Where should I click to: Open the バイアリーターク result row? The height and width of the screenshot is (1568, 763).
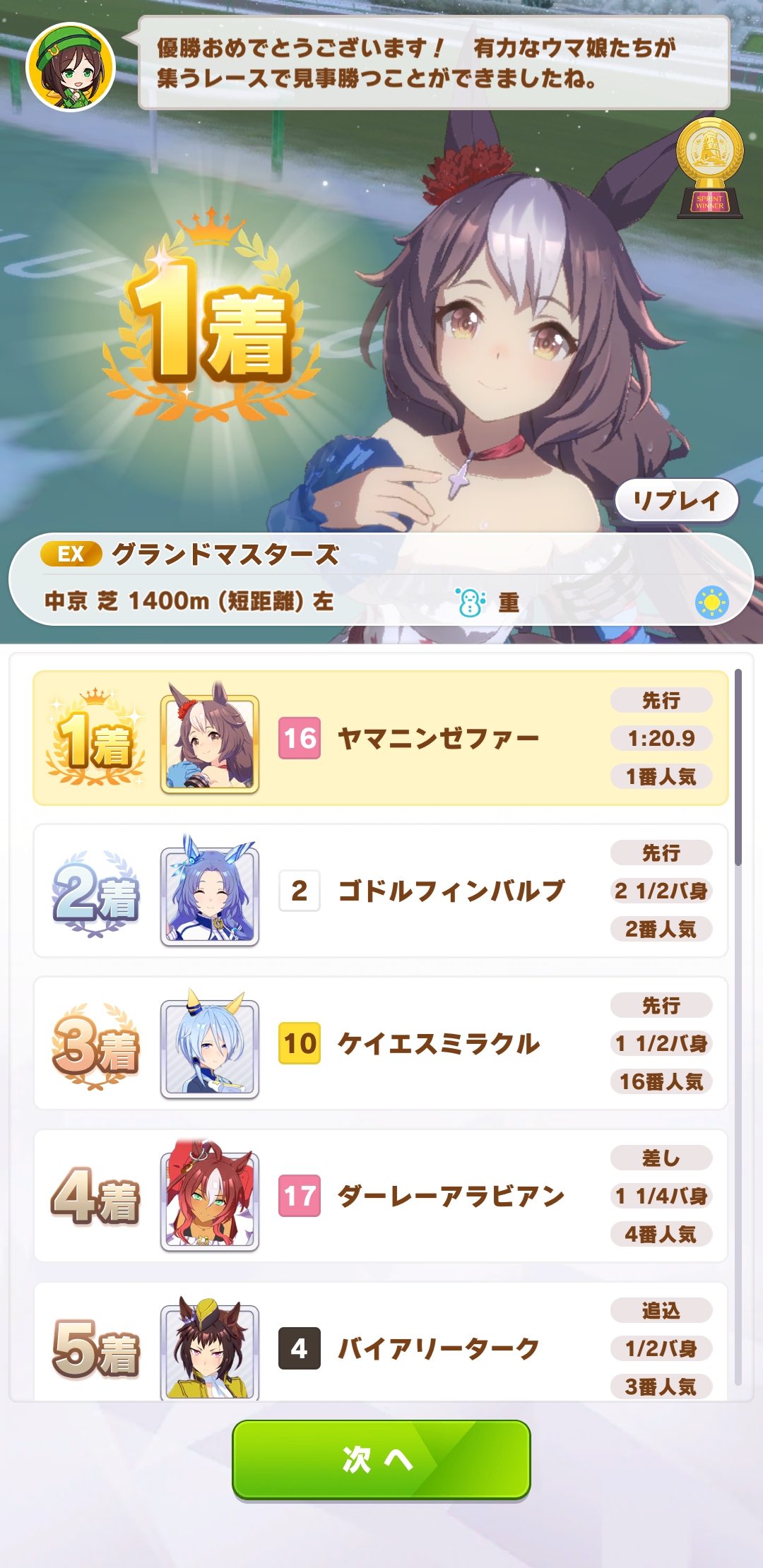coord(438,1348)
